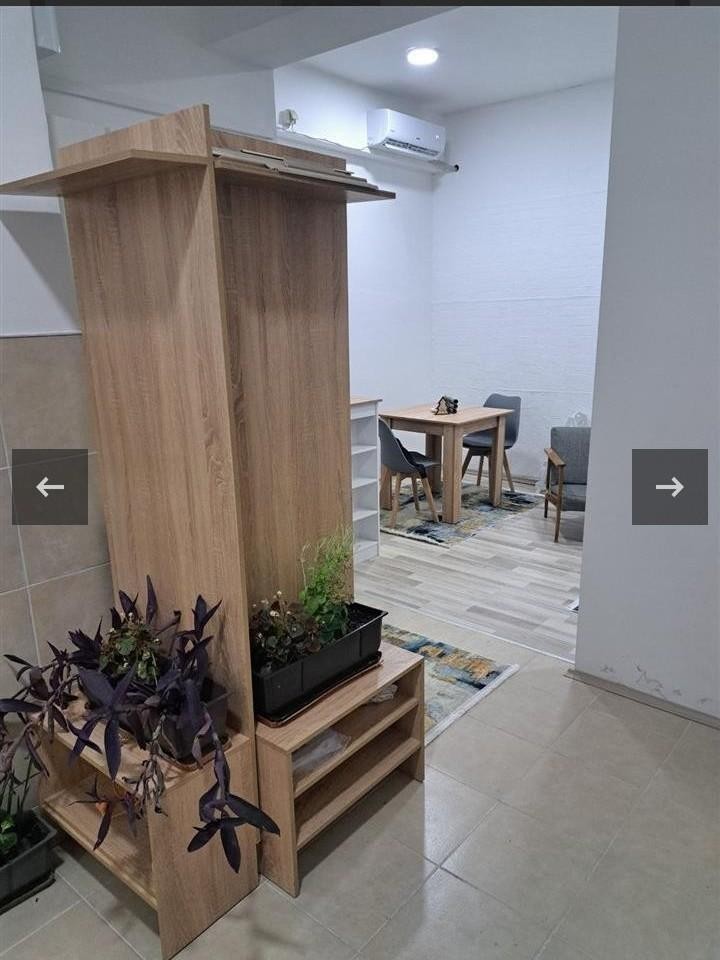This screenshot has height=960, width=720.
Task: Go to the previous photo
Action: click(50, 487)
